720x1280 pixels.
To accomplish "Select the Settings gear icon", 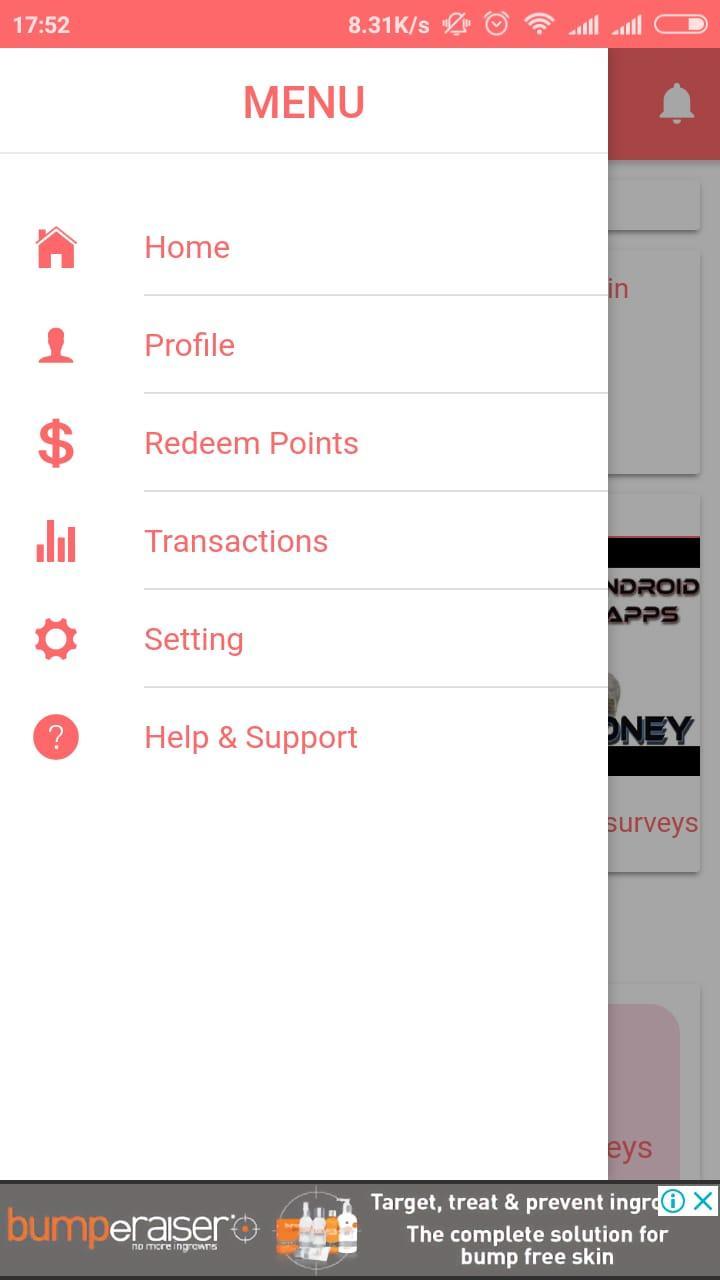I will point(54,638).
